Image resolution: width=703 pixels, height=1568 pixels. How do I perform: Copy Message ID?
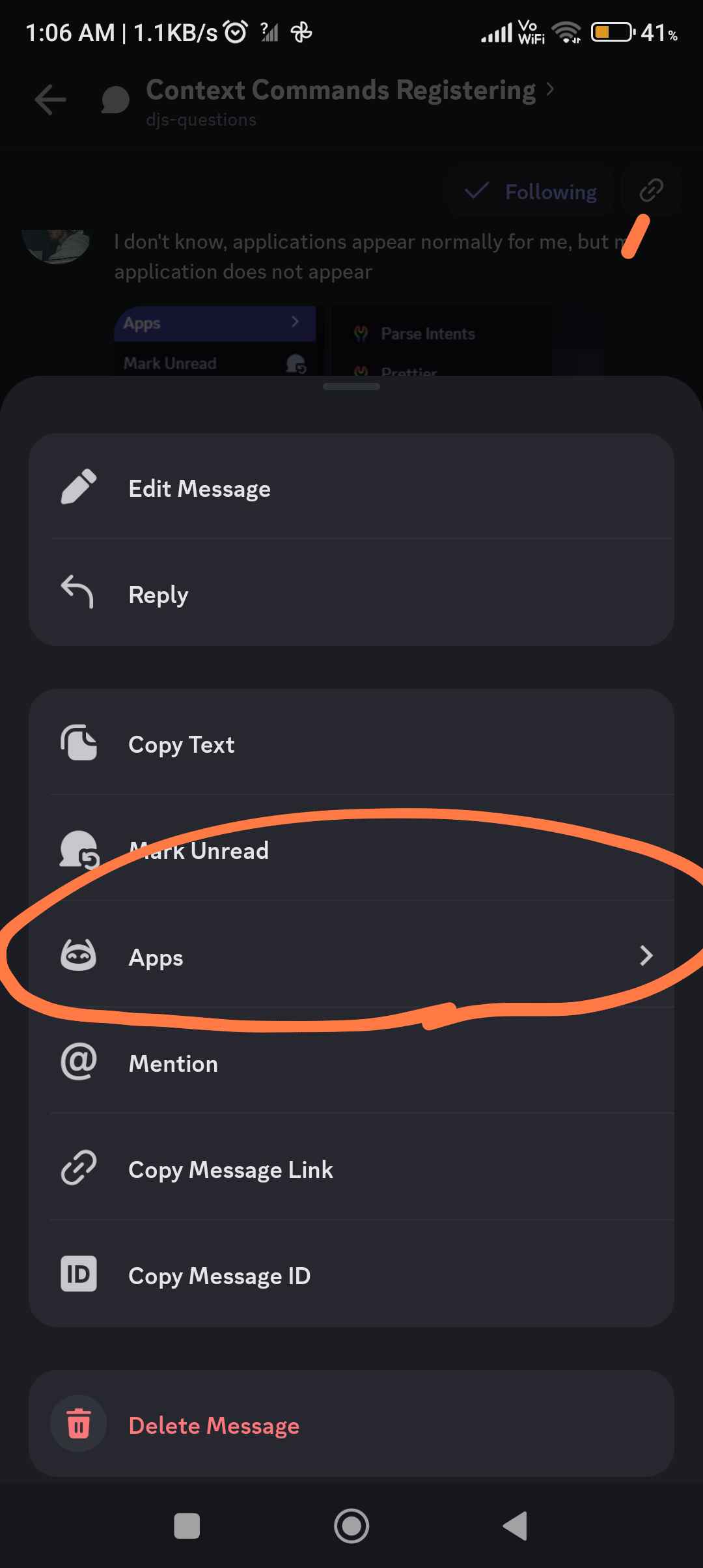pyautogui.click(x=351, y=1274)
